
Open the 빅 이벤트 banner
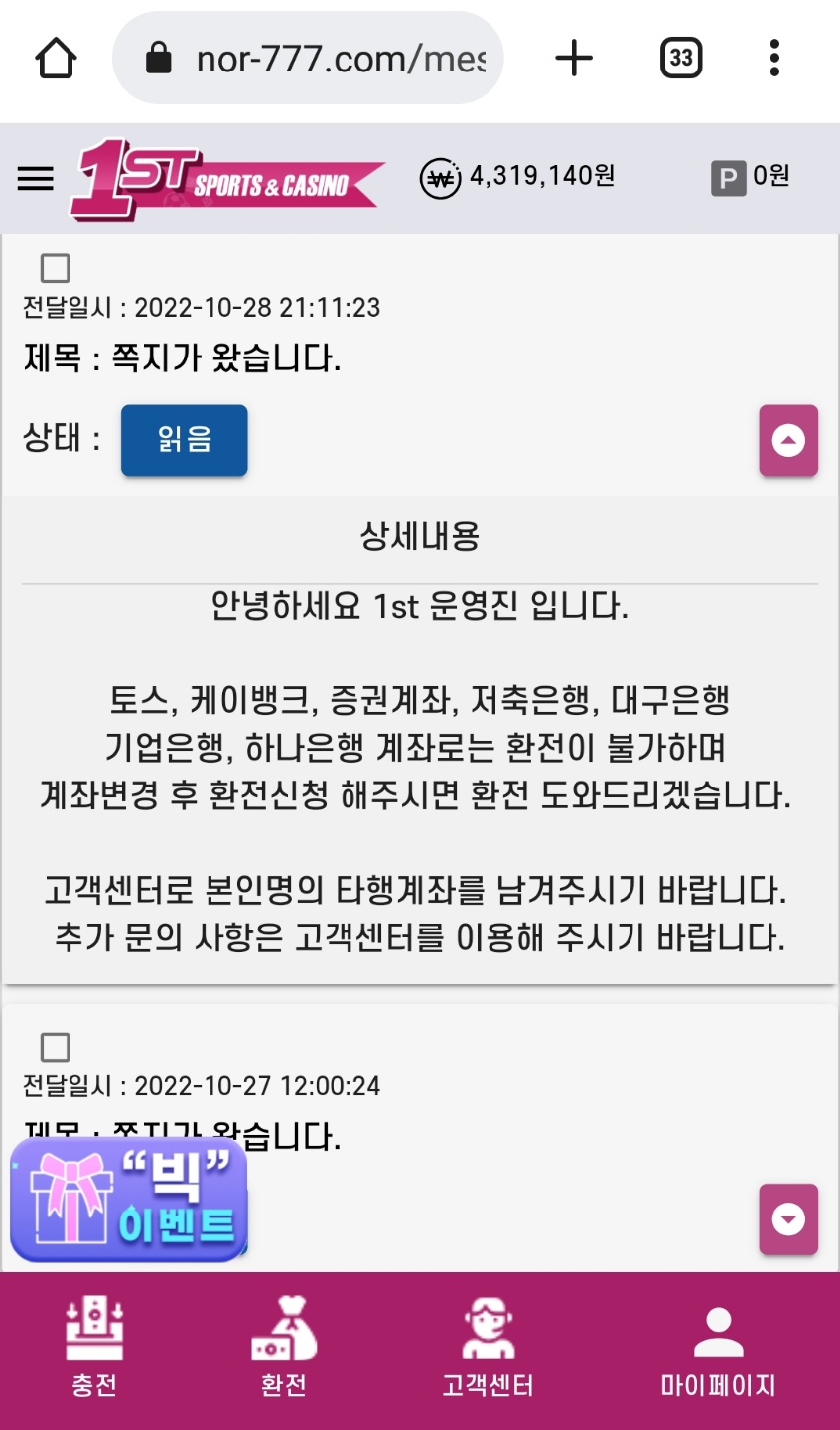click(129, 1200)
